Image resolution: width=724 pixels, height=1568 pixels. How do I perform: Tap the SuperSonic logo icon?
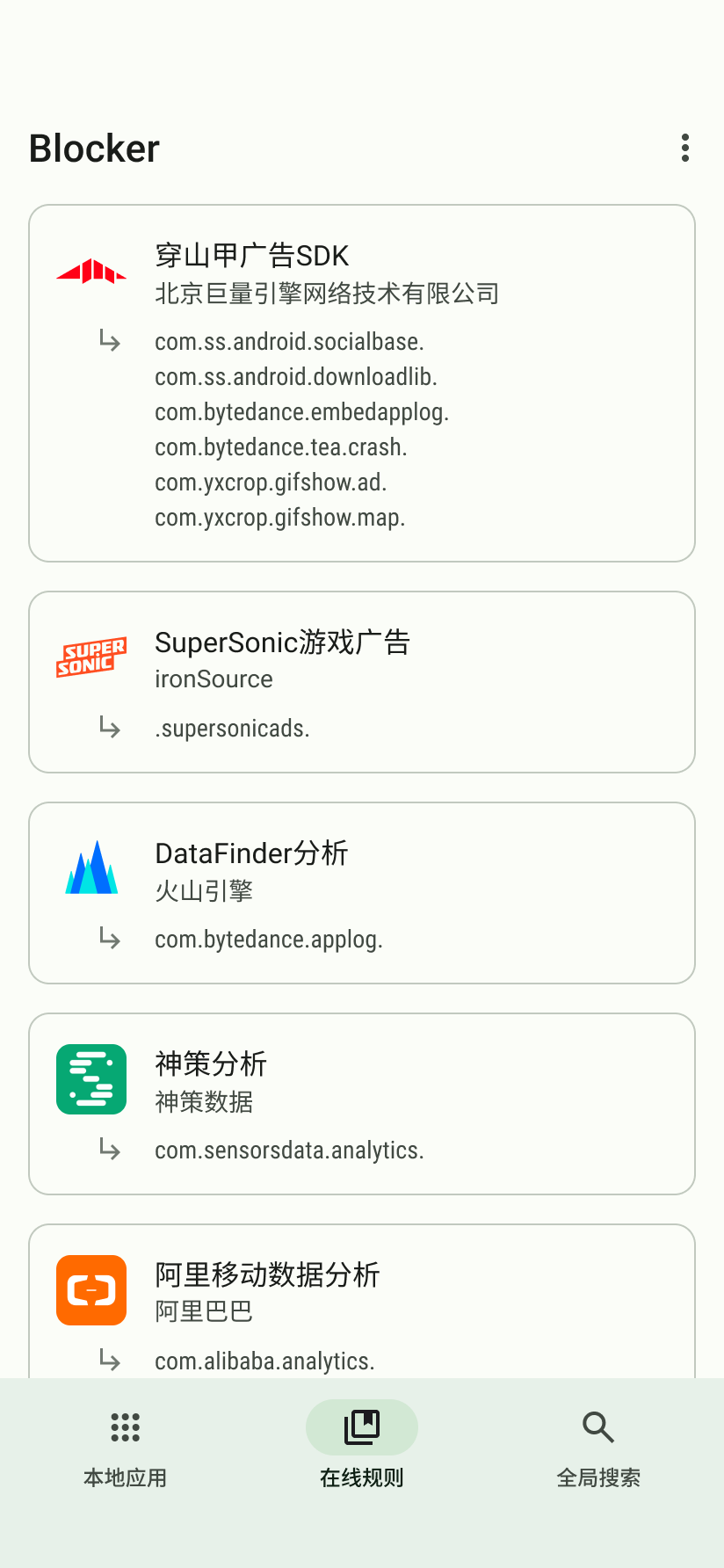[90, 657]
